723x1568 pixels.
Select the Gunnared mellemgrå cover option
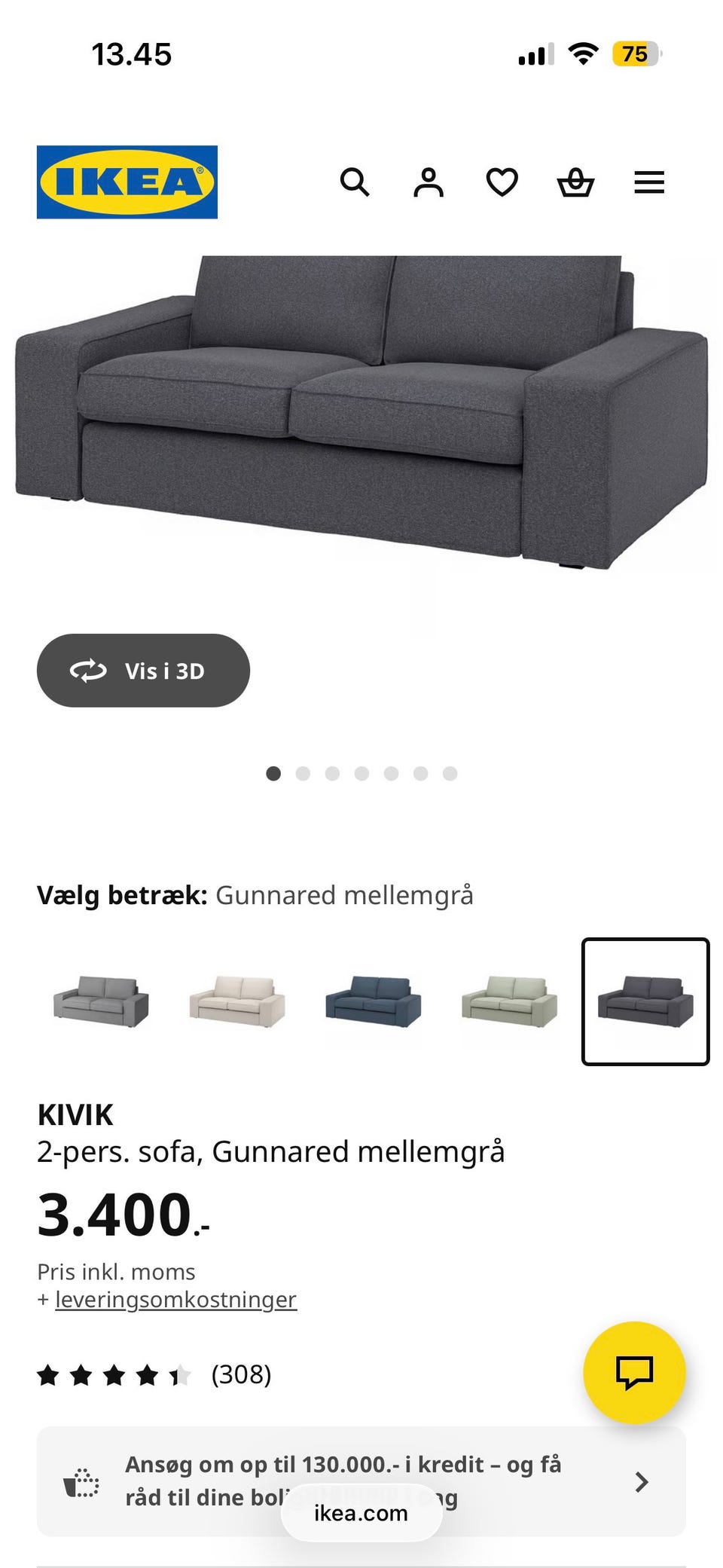645,999
